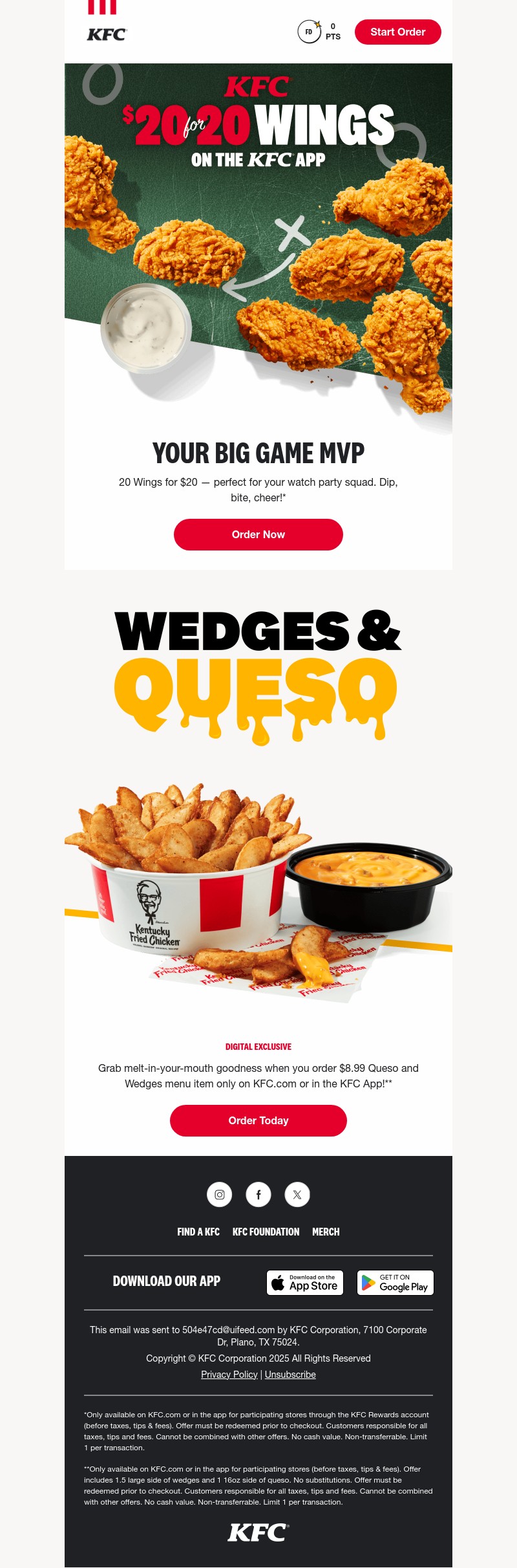Open the 20 for $20 wings banner
Image resolution: width=517 pixels, height=1568 pixels.
258,246
